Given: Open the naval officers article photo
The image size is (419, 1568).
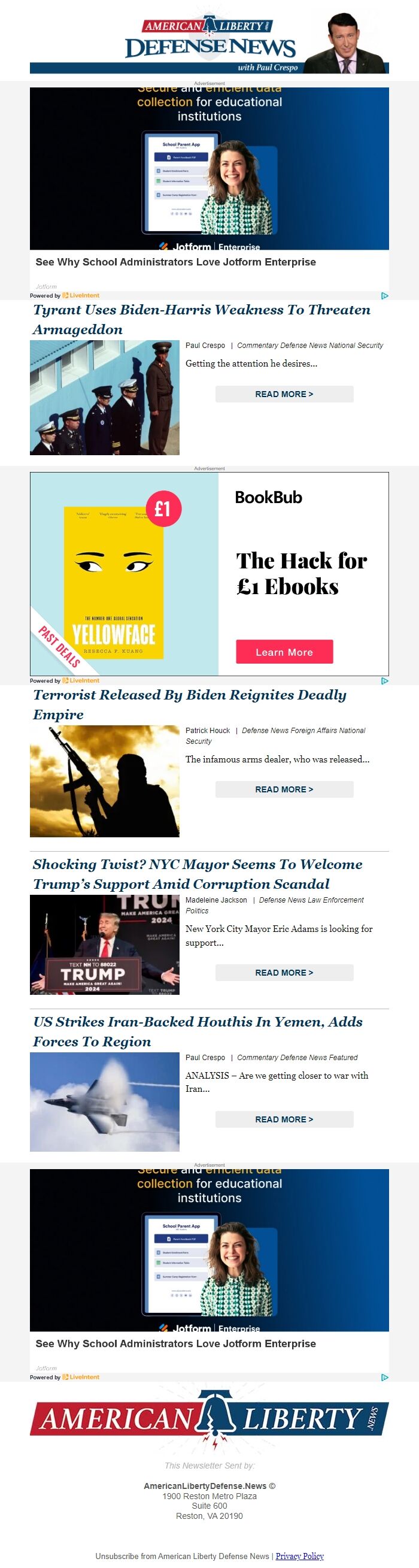Looking at the screenshot, I should point(105,397).
